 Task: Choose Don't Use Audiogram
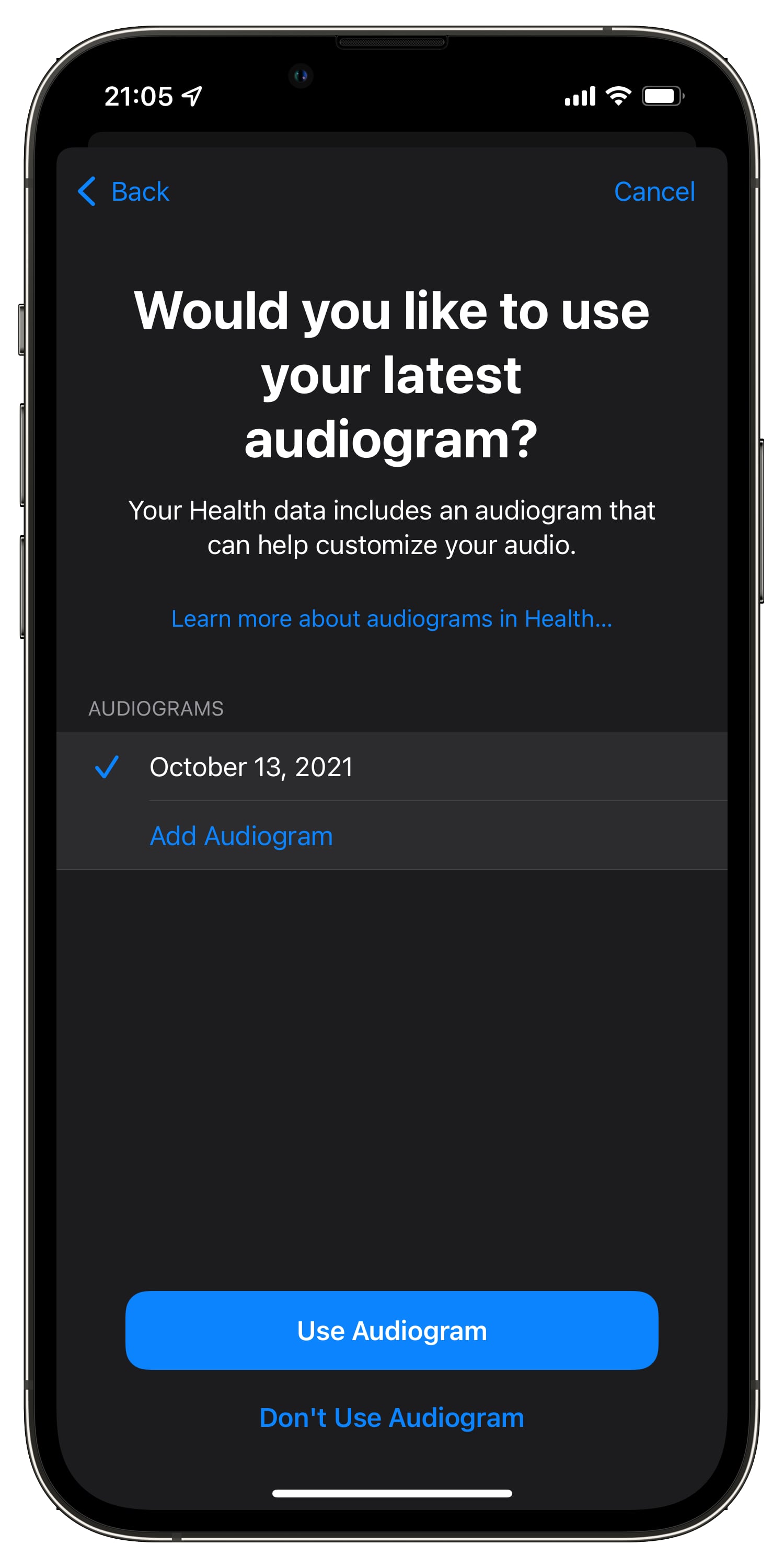click(x=391, y=1417)
